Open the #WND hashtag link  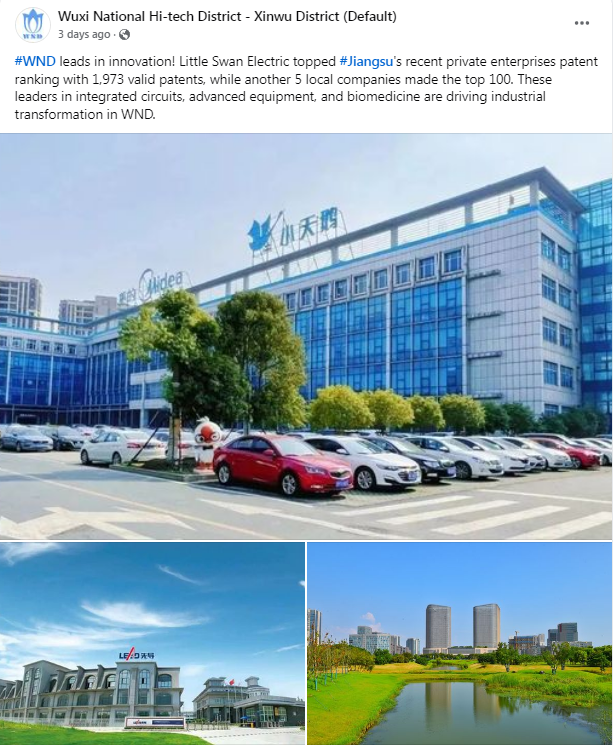pyautogui.click(x=35, y=62)
